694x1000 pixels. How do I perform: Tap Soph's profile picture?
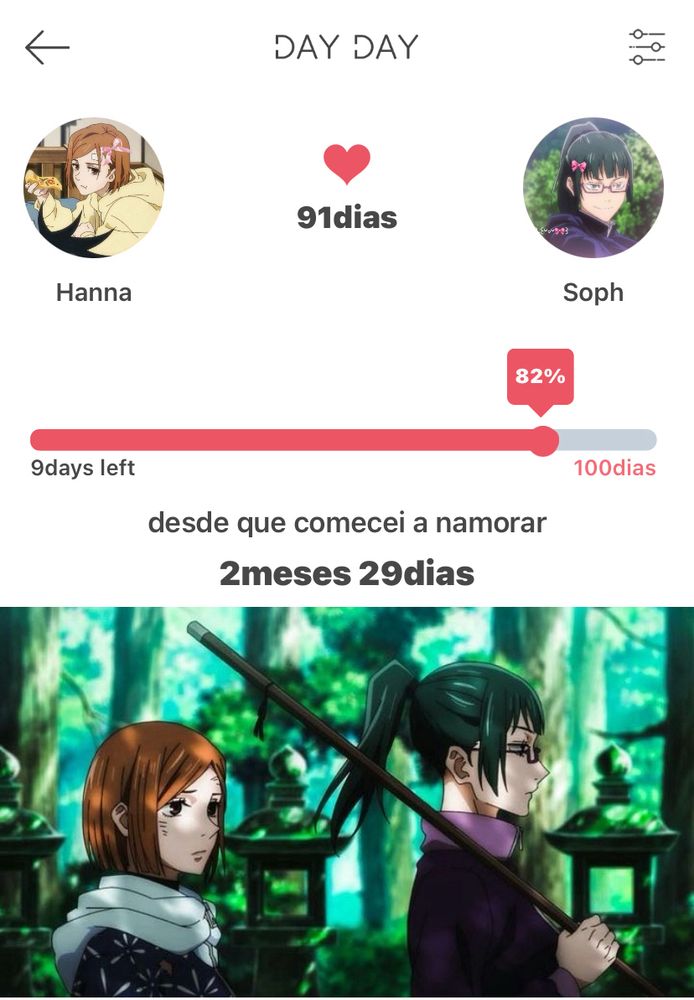click(x=593, y=188)
